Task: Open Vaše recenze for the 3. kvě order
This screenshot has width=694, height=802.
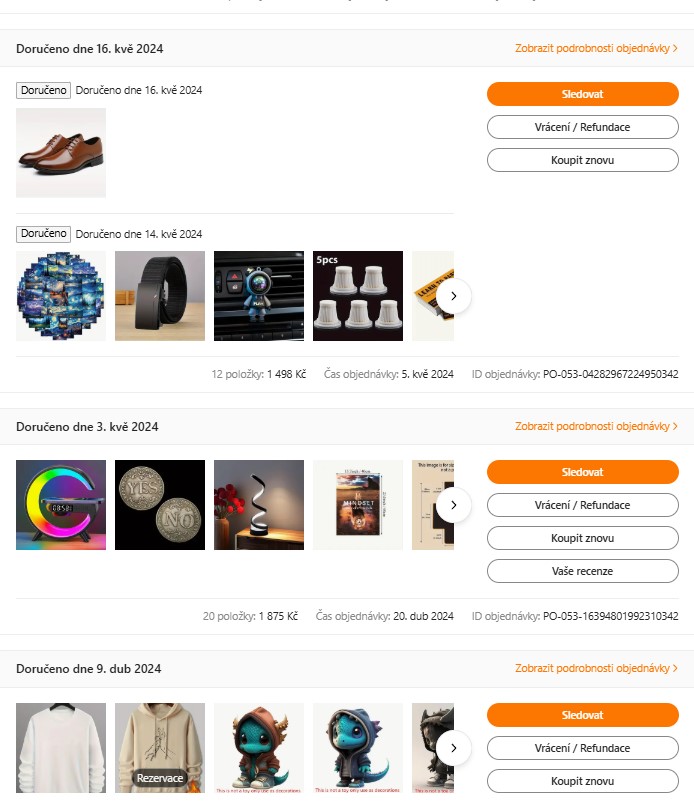Action: (582, 571)
